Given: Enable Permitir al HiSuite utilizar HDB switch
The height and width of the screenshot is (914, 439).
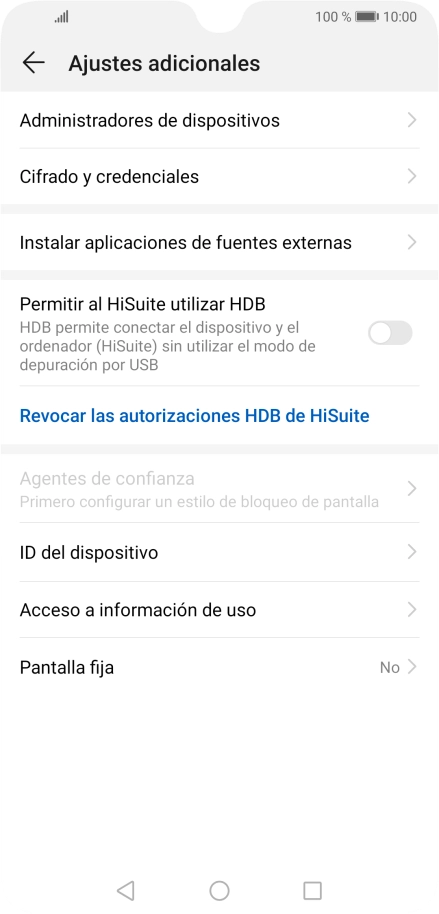Looking at the screenshot, I should 390,333.
